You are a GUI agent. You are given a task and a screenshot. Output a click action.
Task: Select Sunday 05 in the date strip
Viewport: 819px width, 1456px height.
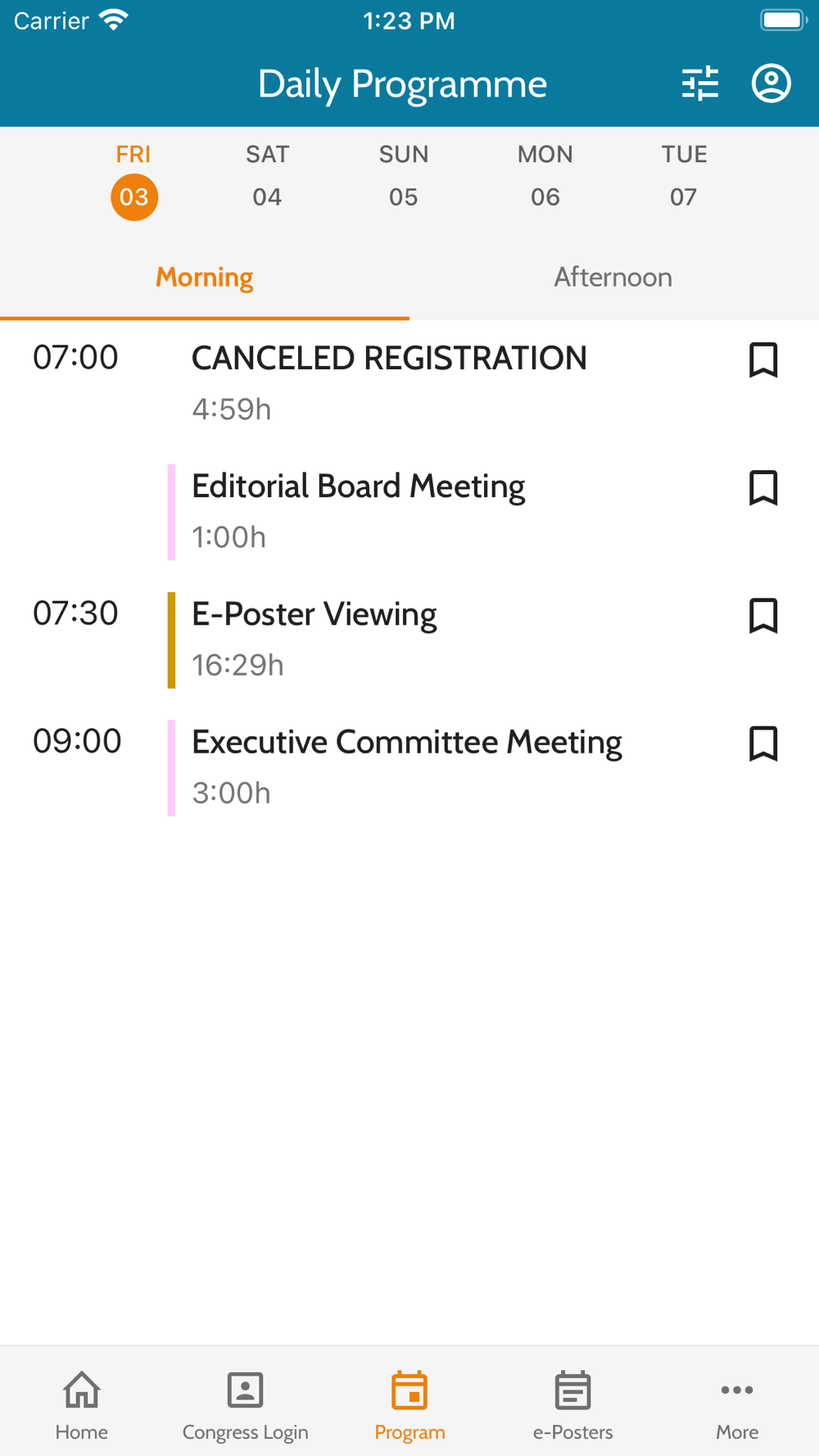click(x=403, y=177)
